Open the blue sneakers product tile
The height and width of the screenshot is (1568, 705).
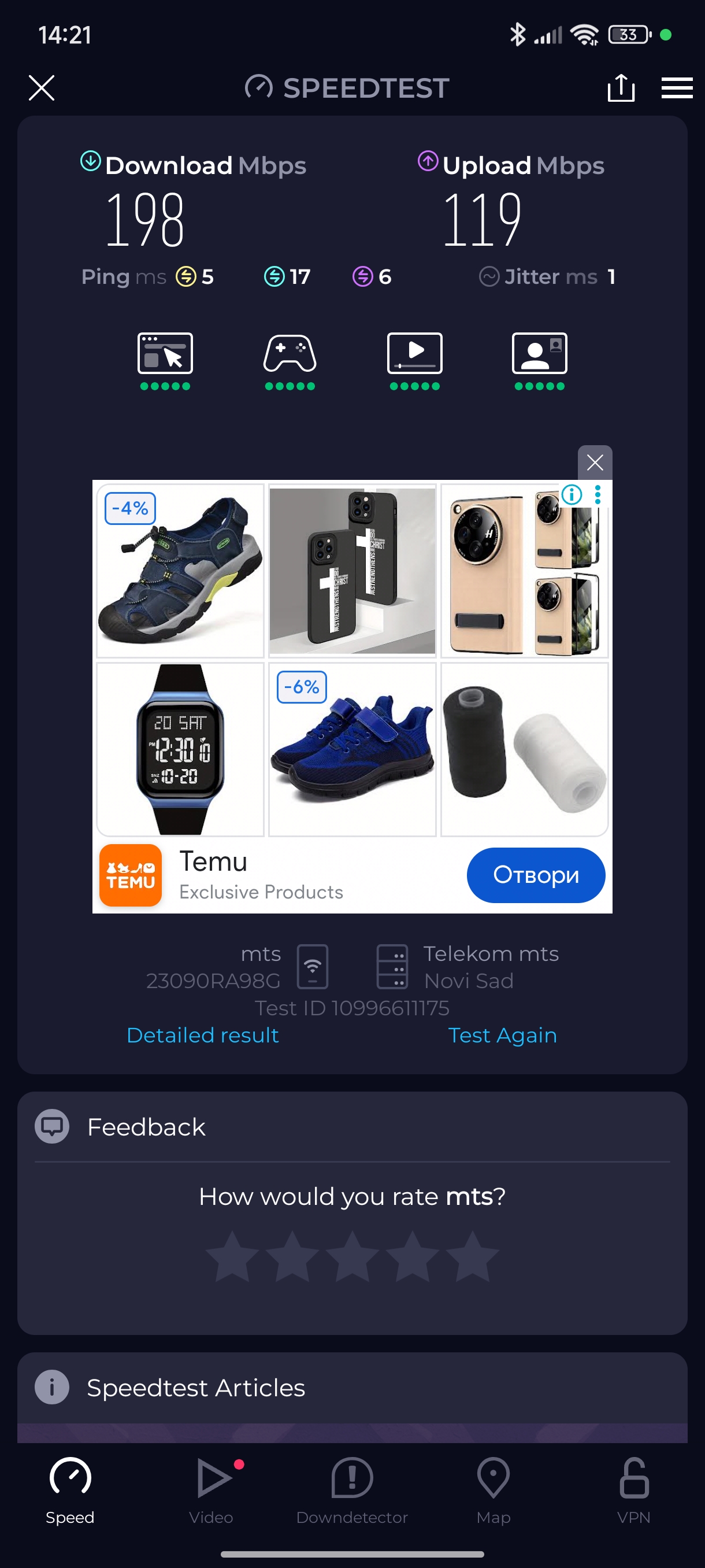(x=352, y=749)
